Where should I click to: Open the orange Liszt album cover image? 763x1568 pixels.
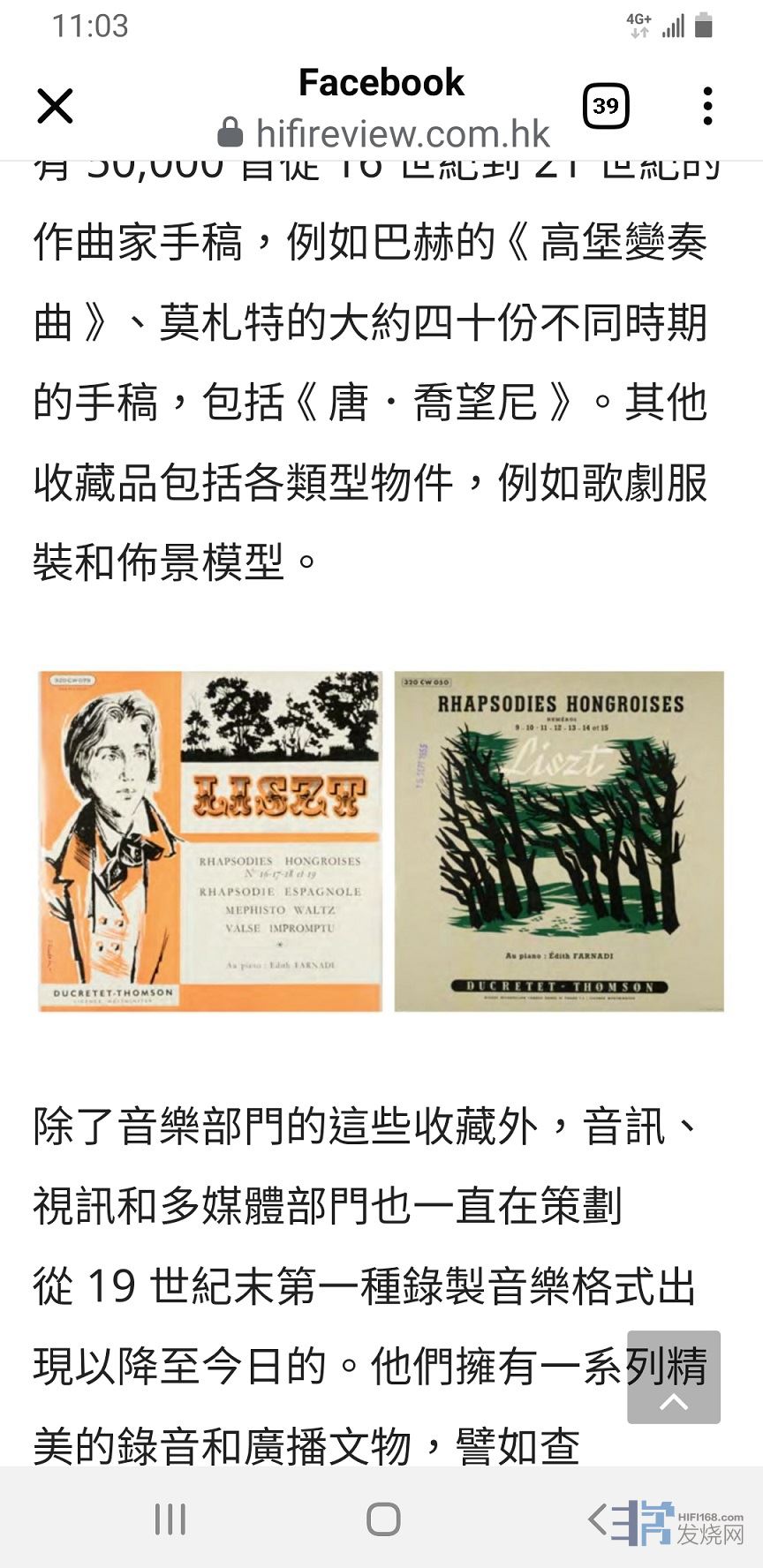(x=211, y=841)
